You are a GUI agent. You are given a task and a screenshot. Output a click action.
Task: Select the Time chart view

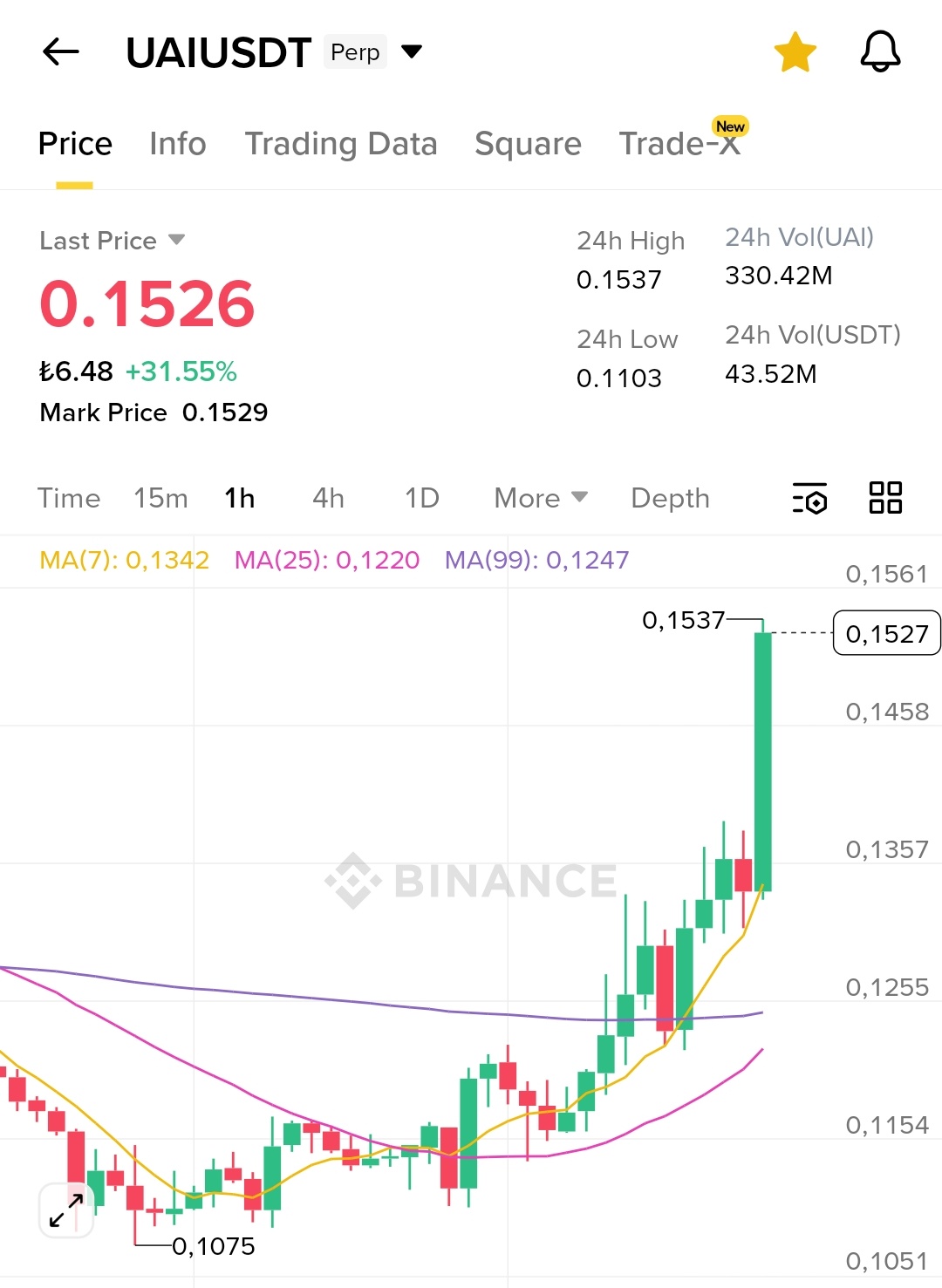[x=69, y=498]
